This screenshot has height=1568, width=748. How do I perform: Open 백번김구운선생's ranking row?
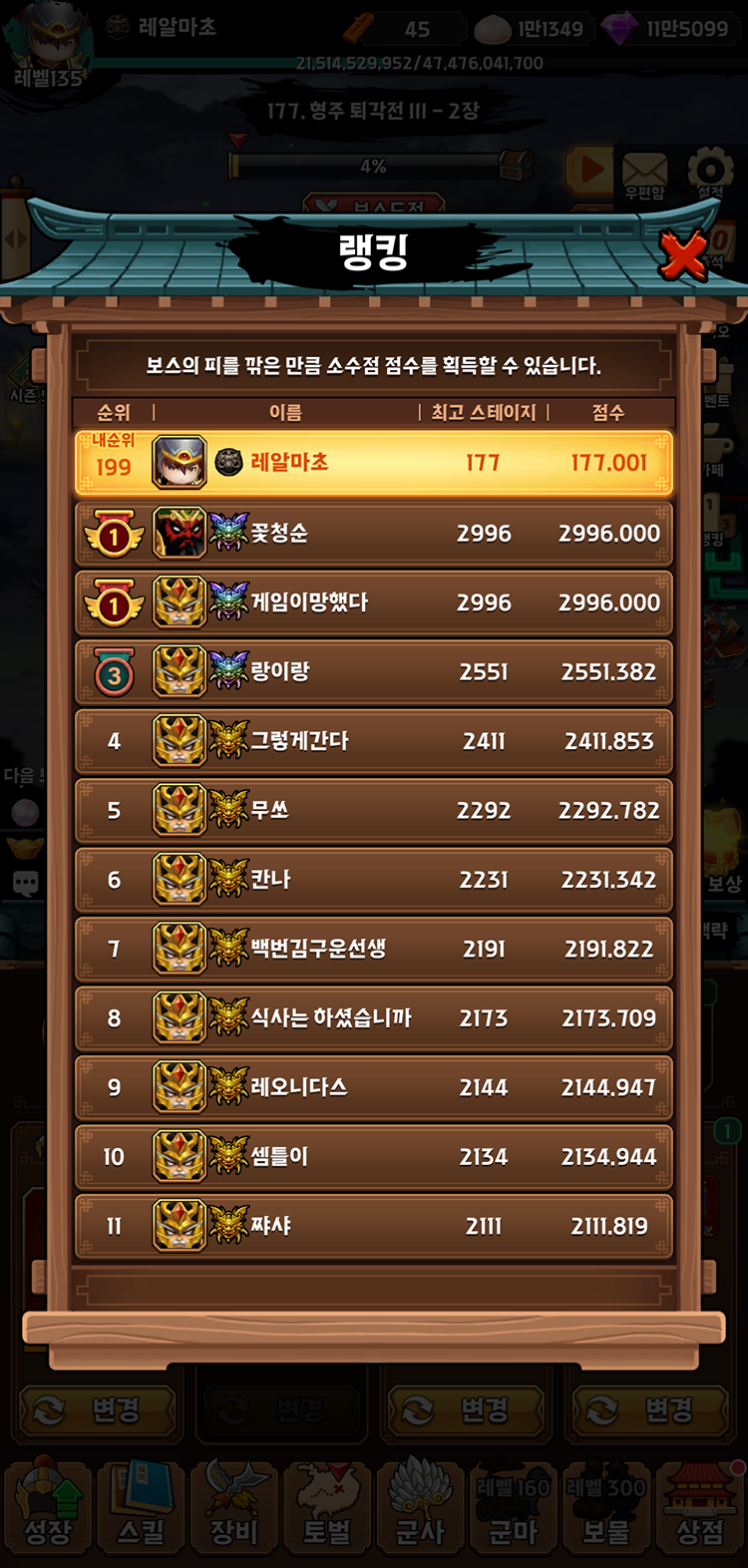pyautogui.click(x=374, y=950)
